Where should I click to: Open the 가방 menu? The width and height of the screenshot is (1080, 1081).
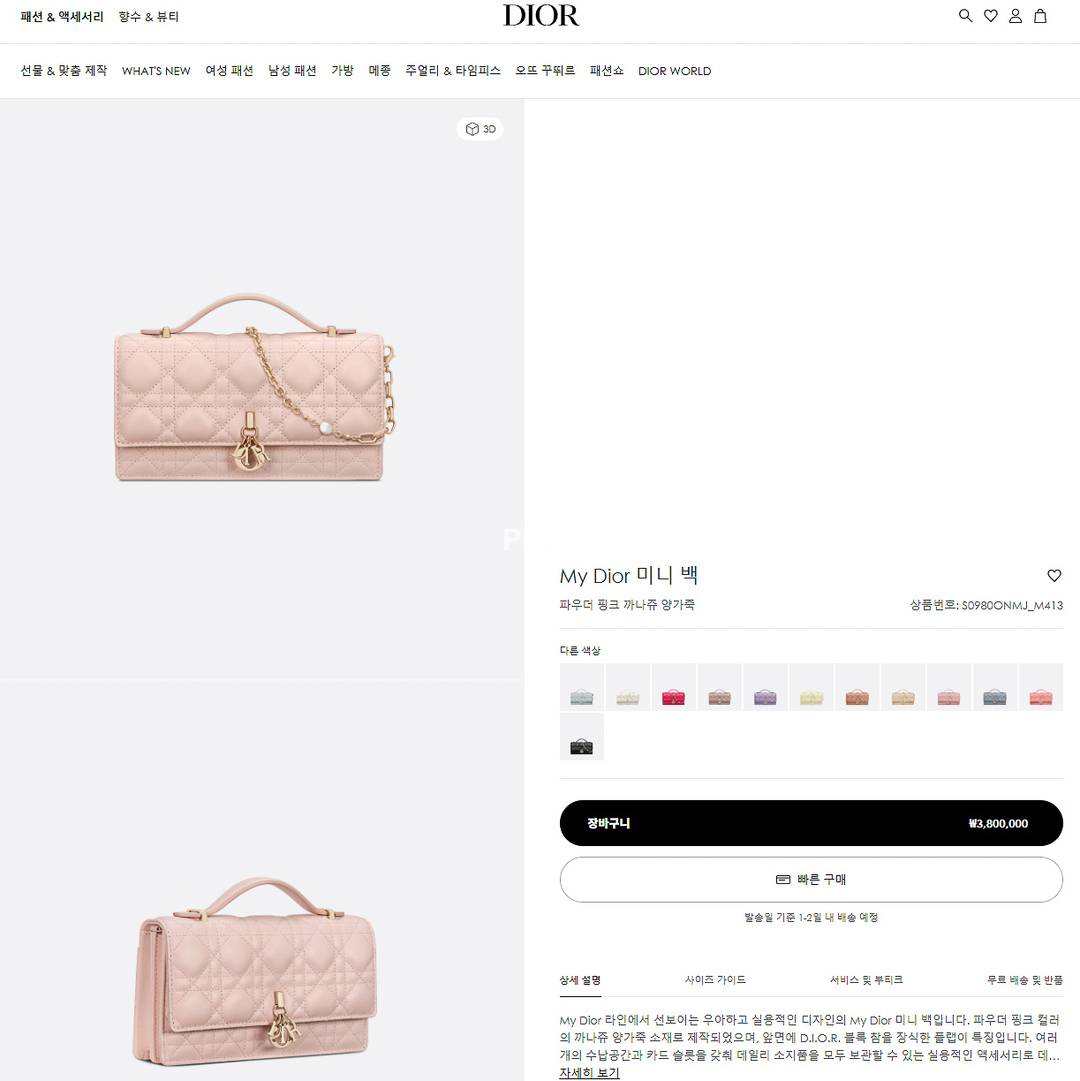(342, 71)
